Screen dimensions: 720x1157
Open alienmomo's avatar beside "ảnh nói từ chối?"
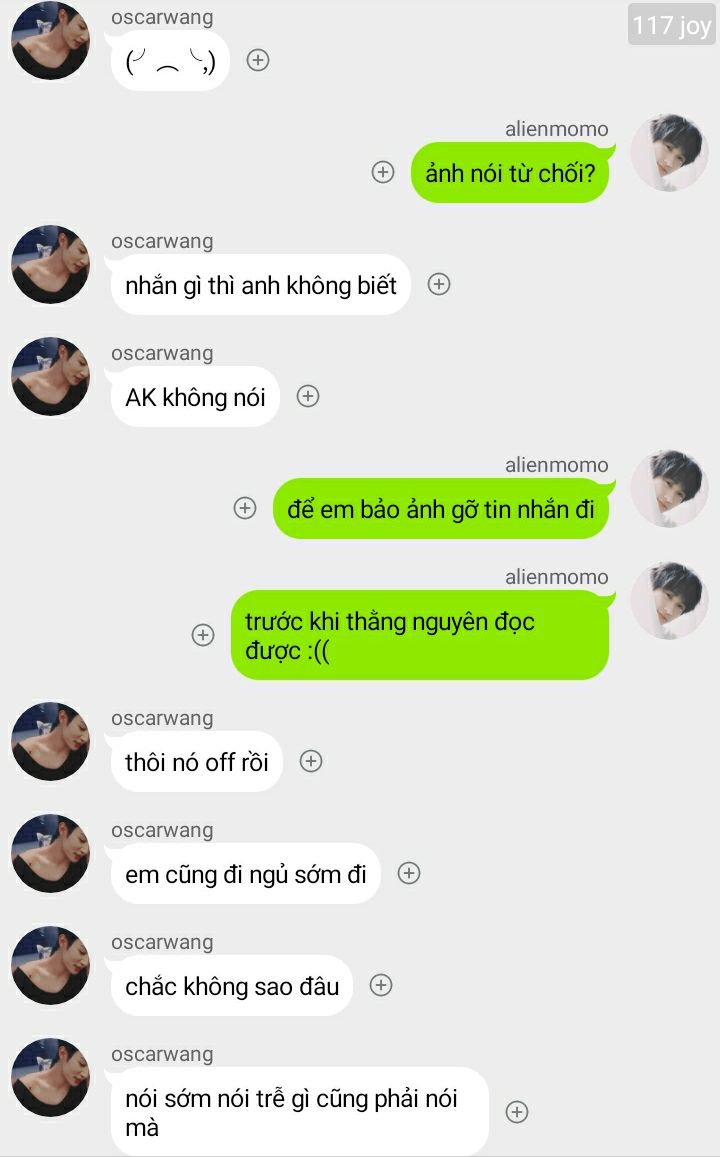click(x=670, y=152)
